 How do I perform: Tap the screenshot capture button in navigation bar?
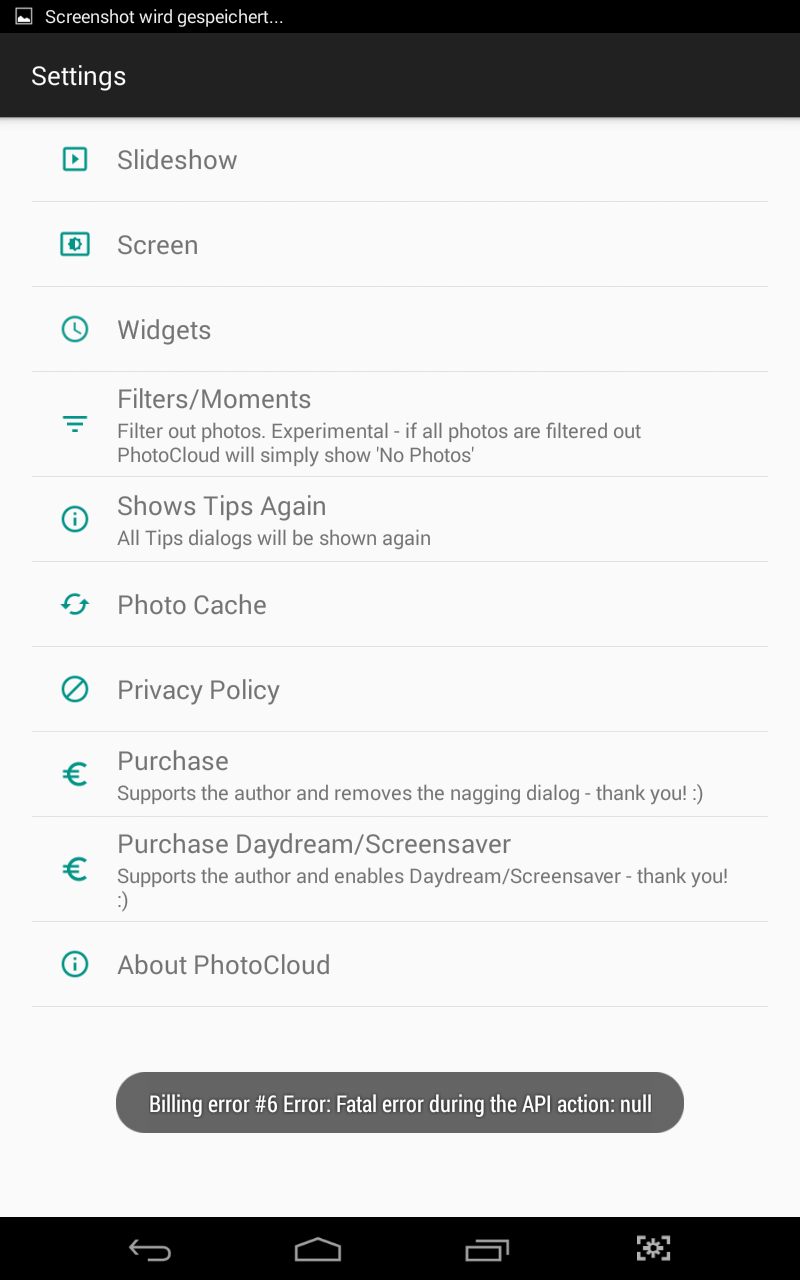(x=653, y=1248)
